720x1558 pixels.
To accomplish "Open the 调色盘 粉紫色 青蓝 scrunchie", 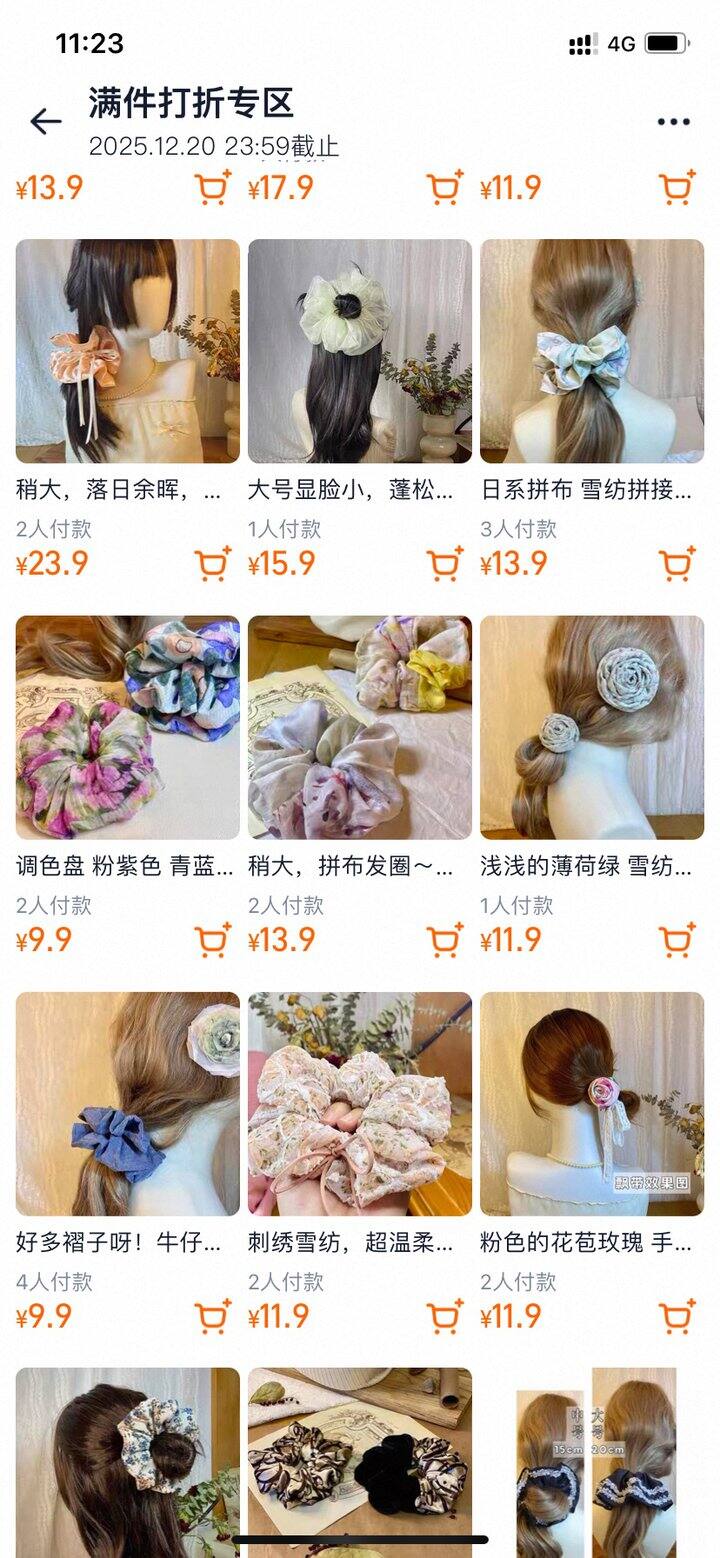I will tap(127, 727).
